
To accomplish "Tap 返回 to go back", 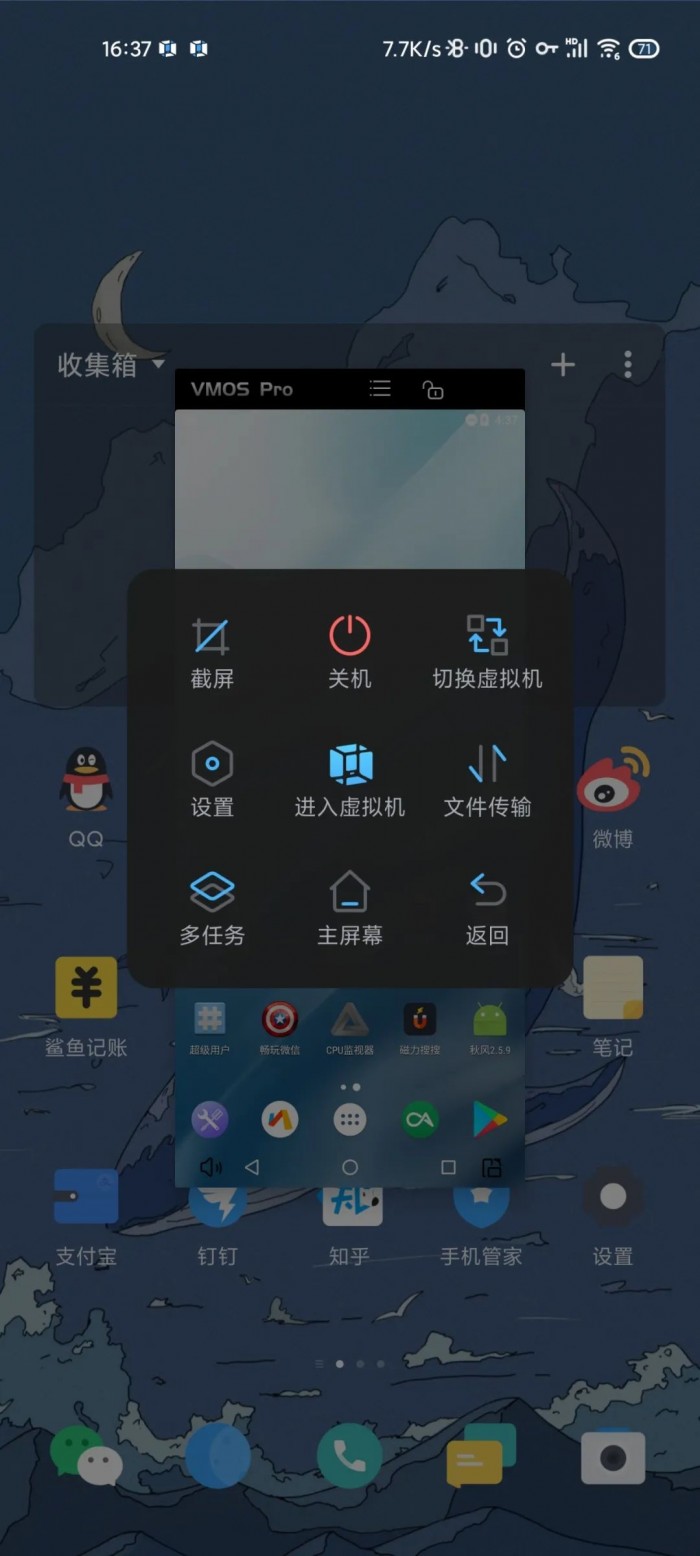I will click(x=487, y=908).
